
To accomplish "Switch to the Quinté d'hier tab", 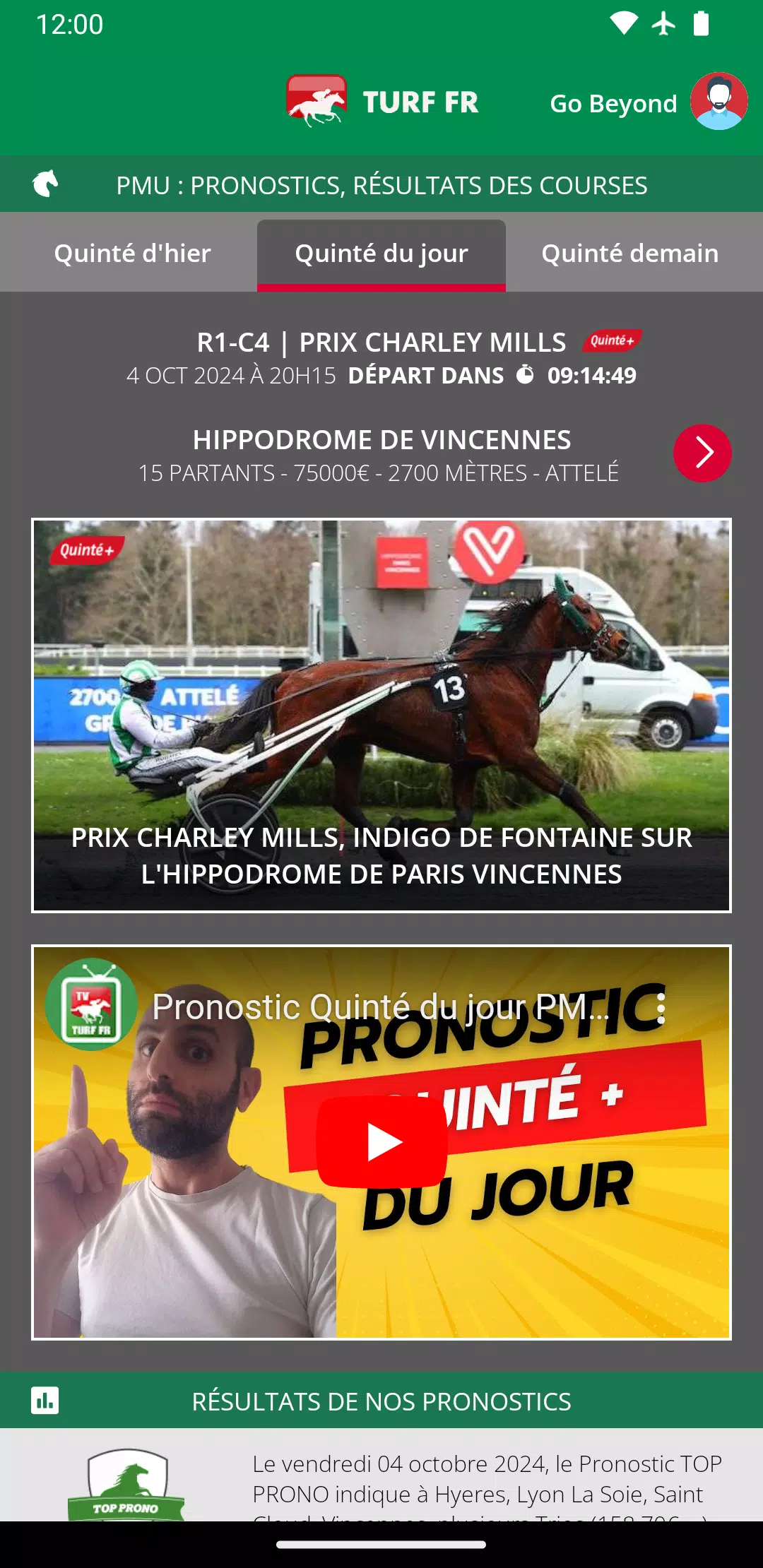I will click(x=132, y=253).
